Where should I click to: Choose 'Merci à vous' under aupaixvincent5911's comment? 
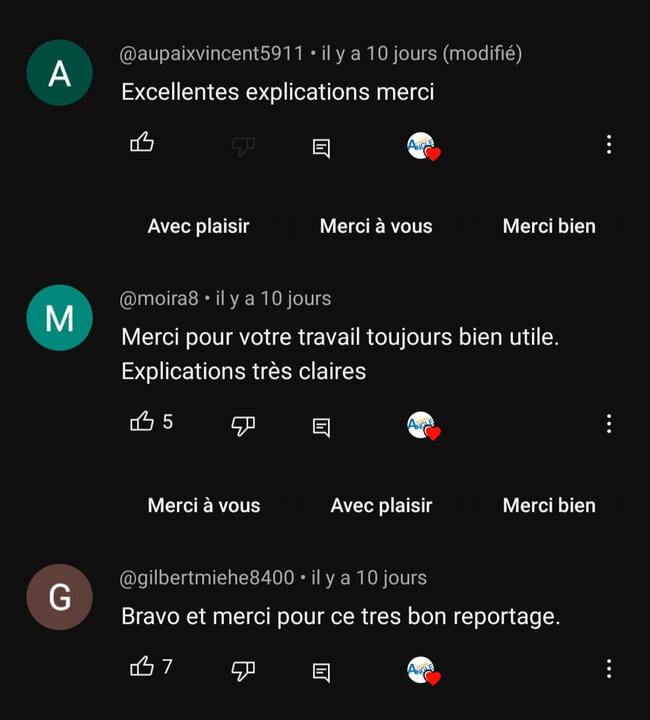pos(376,226)
